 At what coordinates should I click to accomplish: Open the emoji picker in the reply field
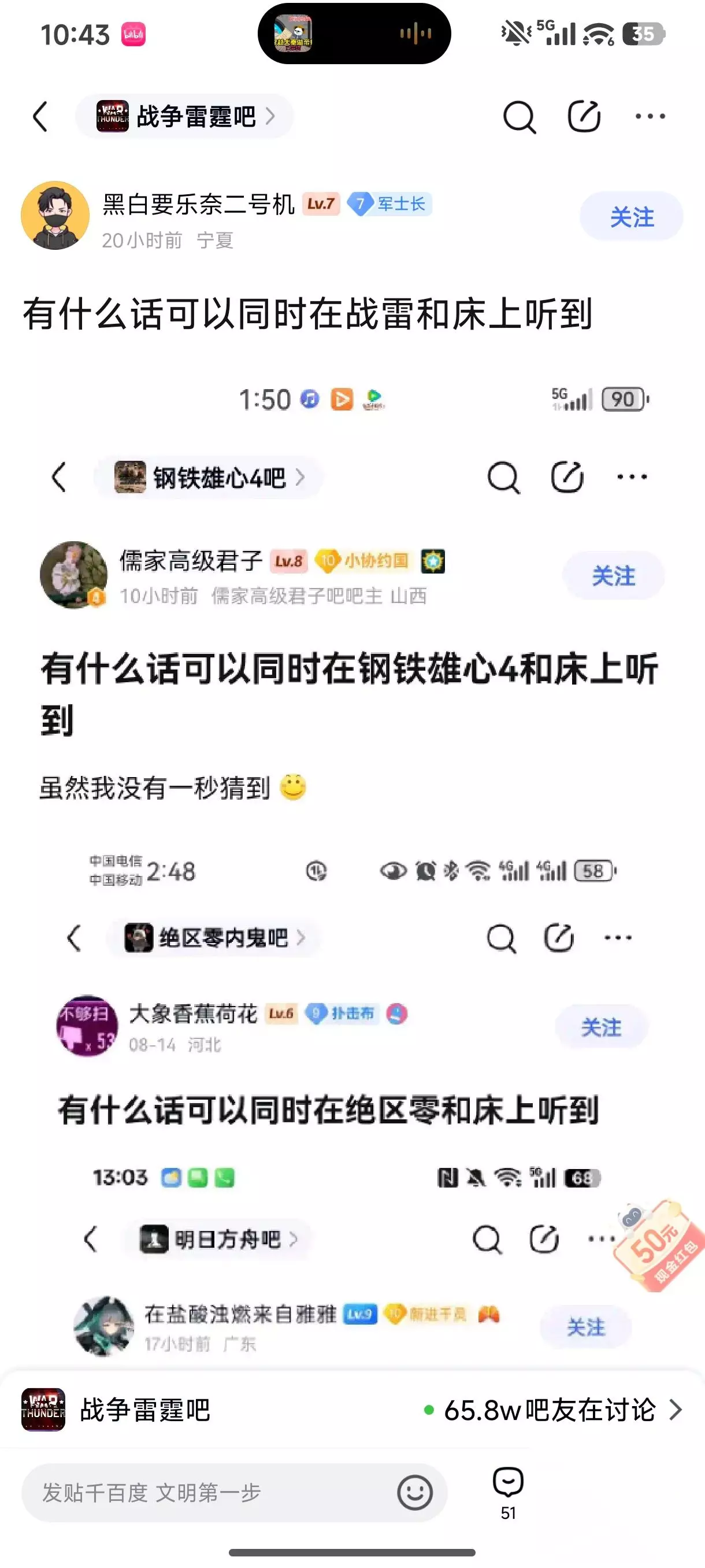pos(415,1492)
